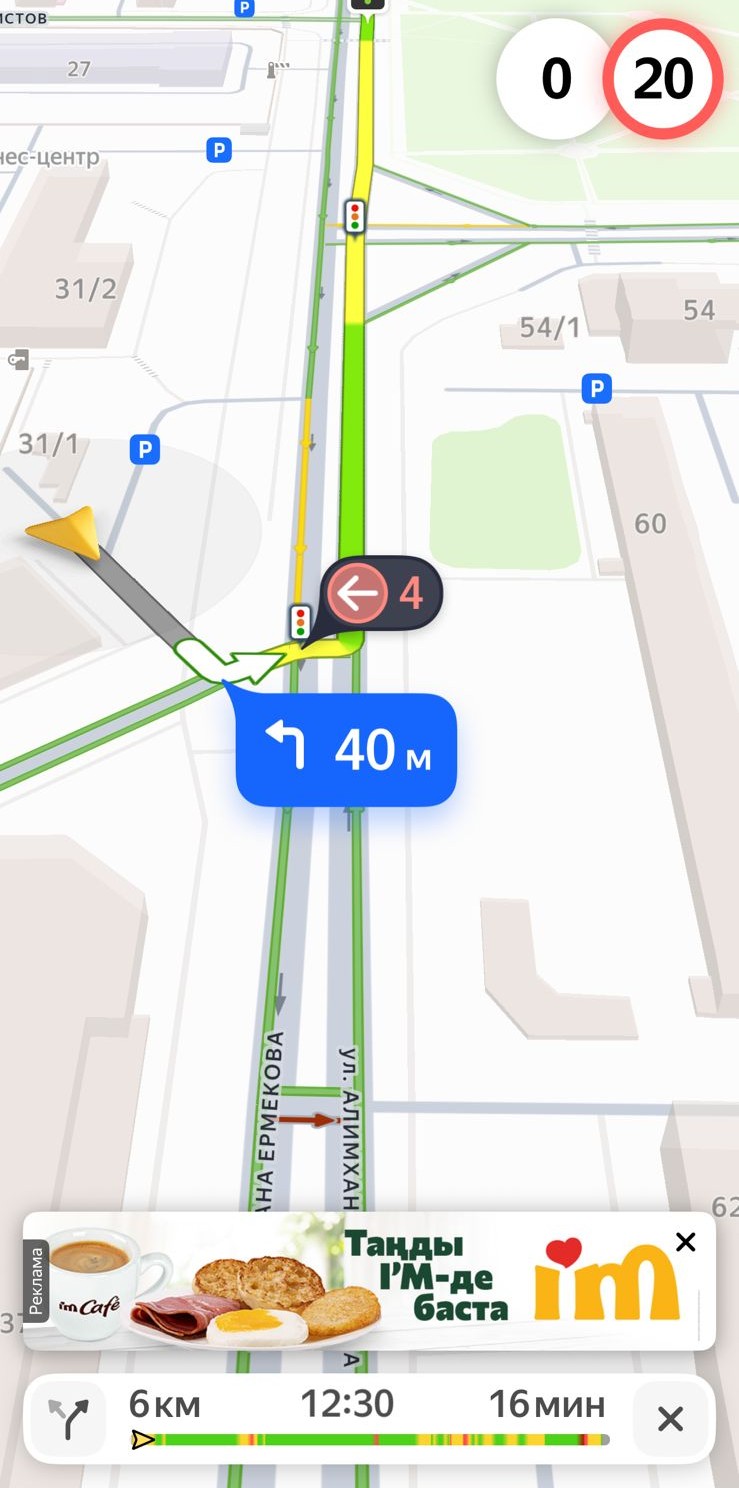Dismiss the I'M cafe ad banner
Viewport: 739px width, 1488px height.
pyautogui.click(x=685, y=1242)
